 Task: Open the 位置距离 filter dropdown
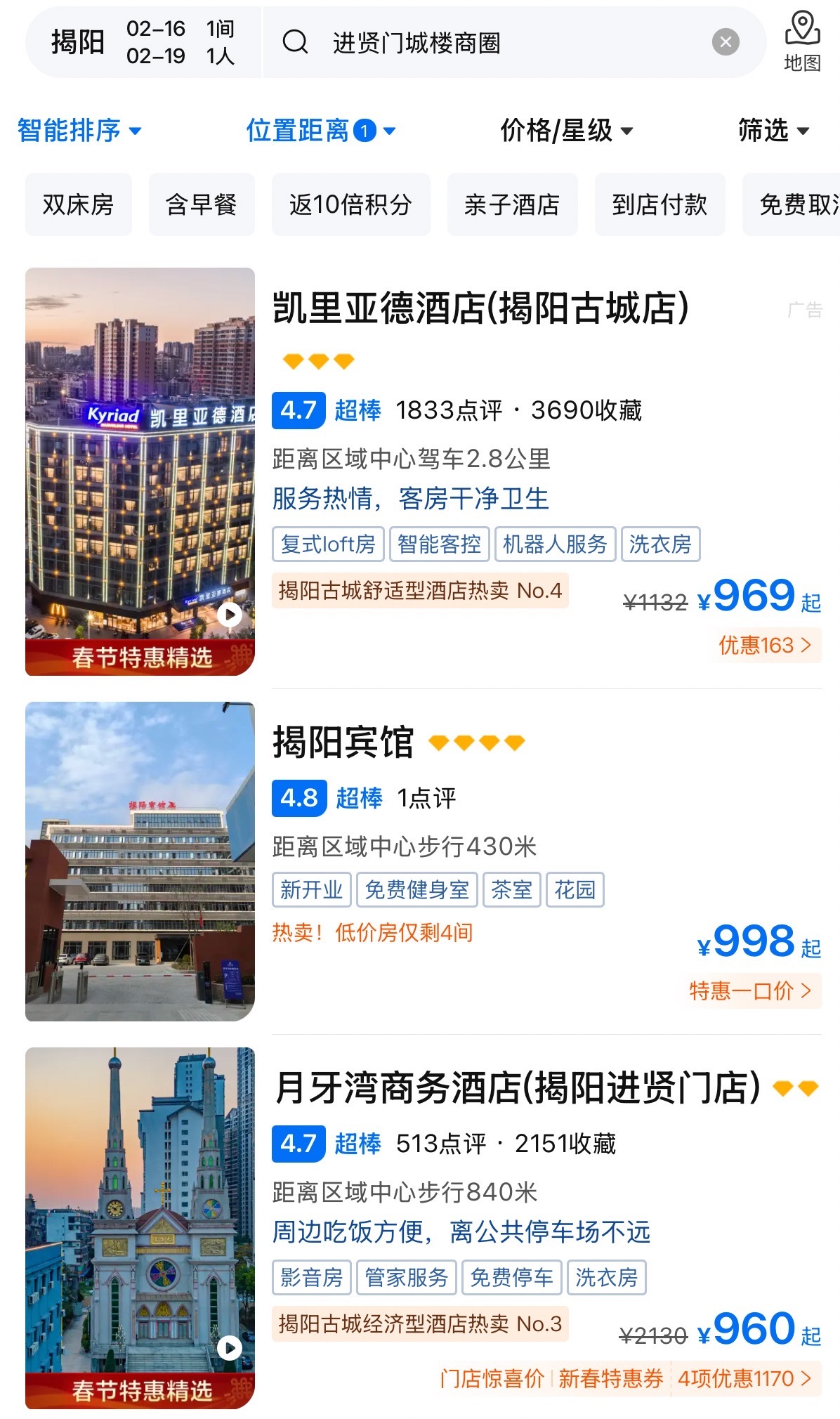coord(320,131)
